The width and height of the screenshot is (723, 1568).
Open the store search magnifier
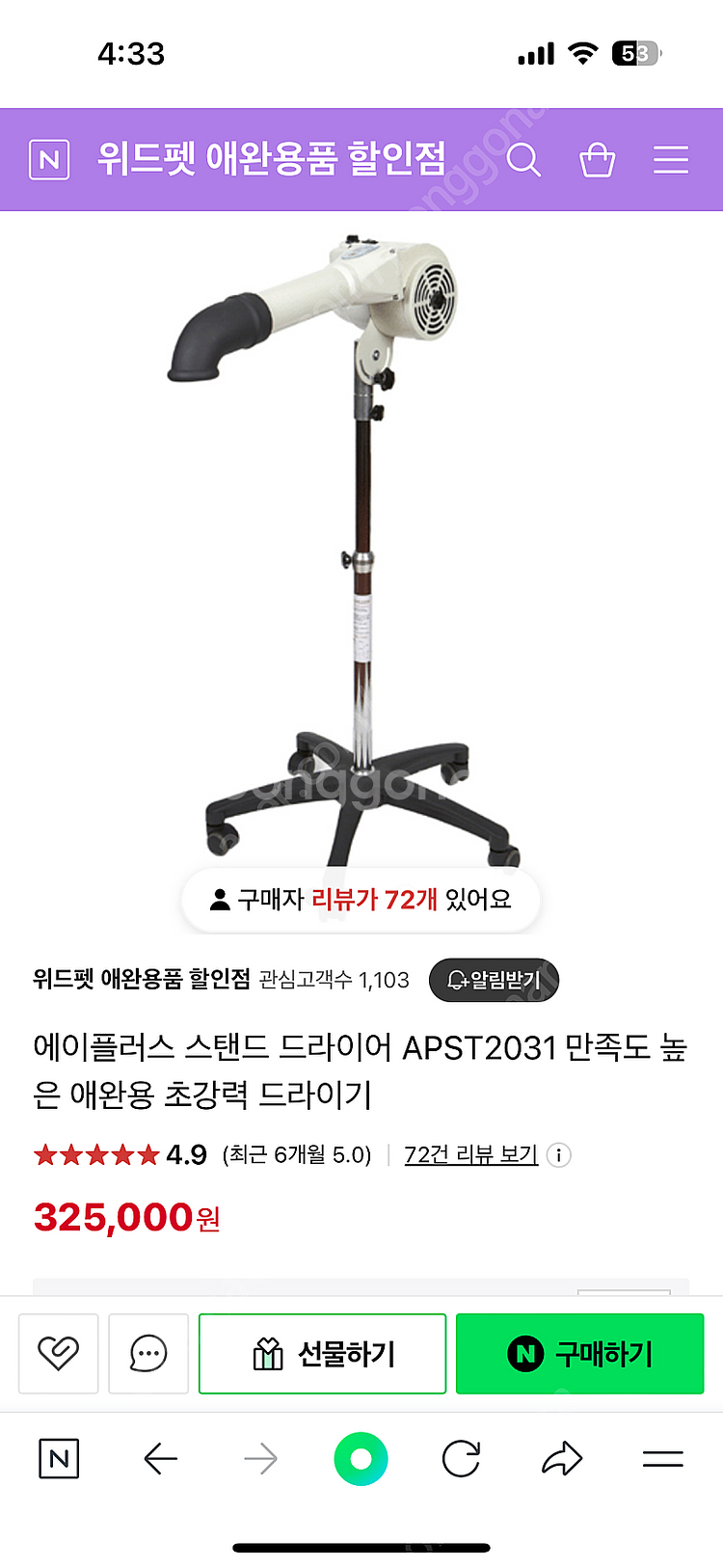point(523,159)
